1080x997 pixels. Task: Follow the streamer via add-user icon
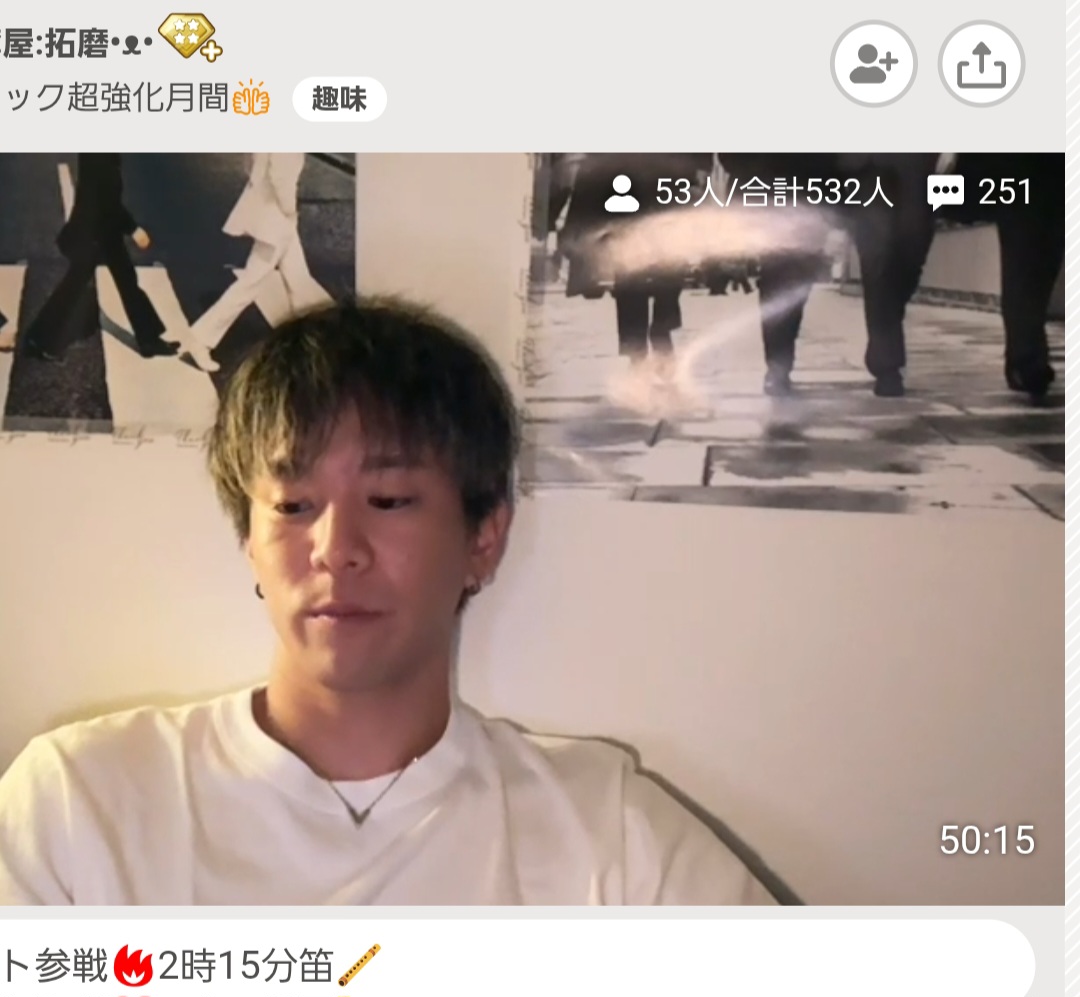click(873, 65)
